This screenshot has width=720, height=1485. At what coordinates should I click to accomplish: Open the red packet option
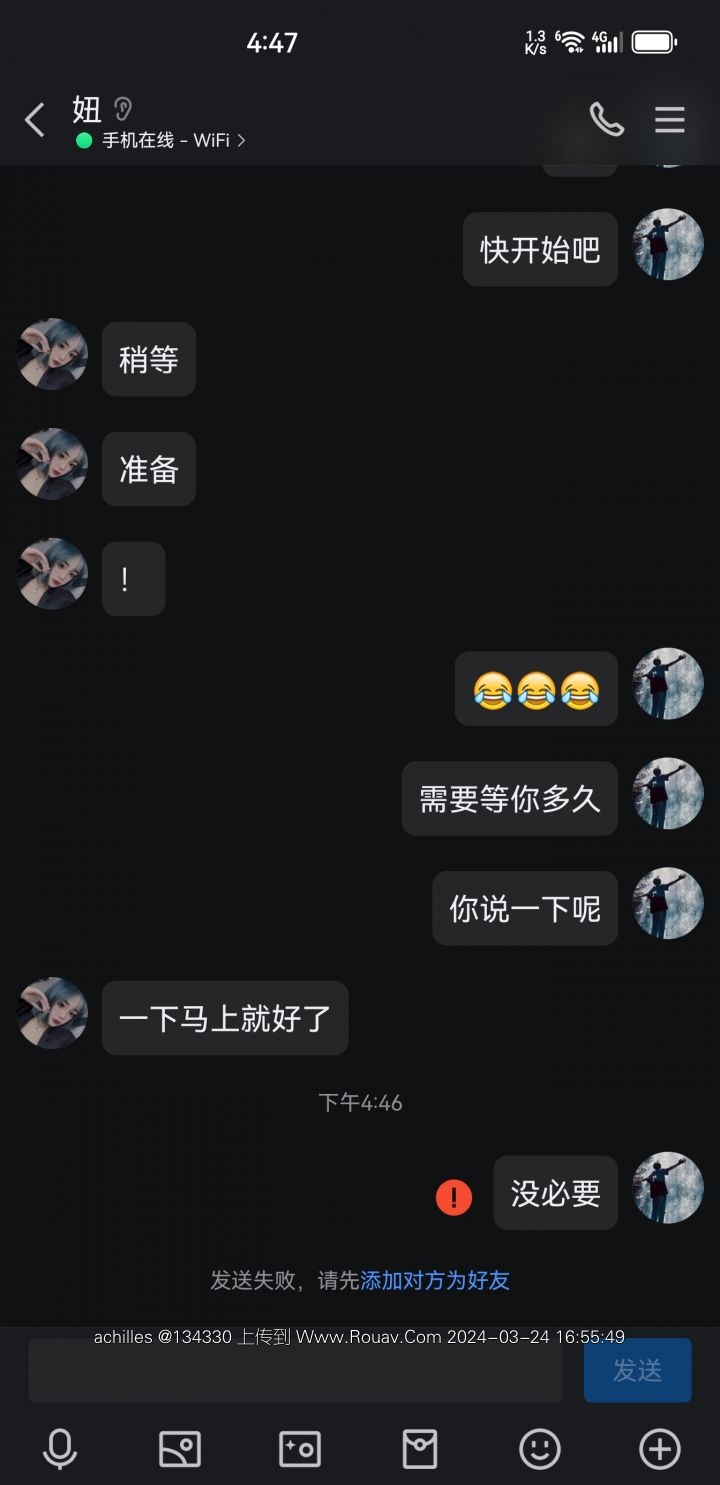click(x=420, y=1449)
